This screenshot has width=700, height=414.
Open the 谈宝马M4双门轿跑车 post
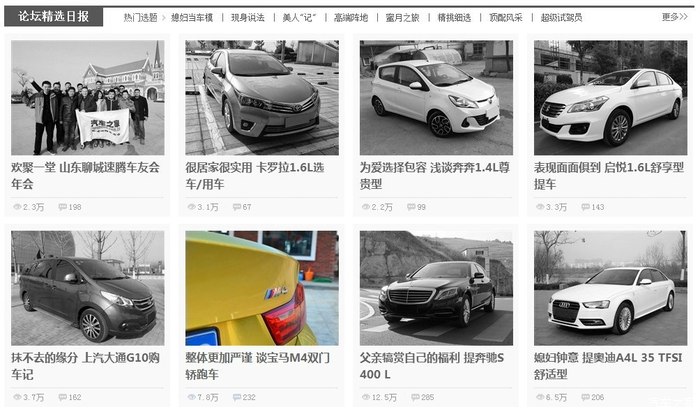pos(255,365)
